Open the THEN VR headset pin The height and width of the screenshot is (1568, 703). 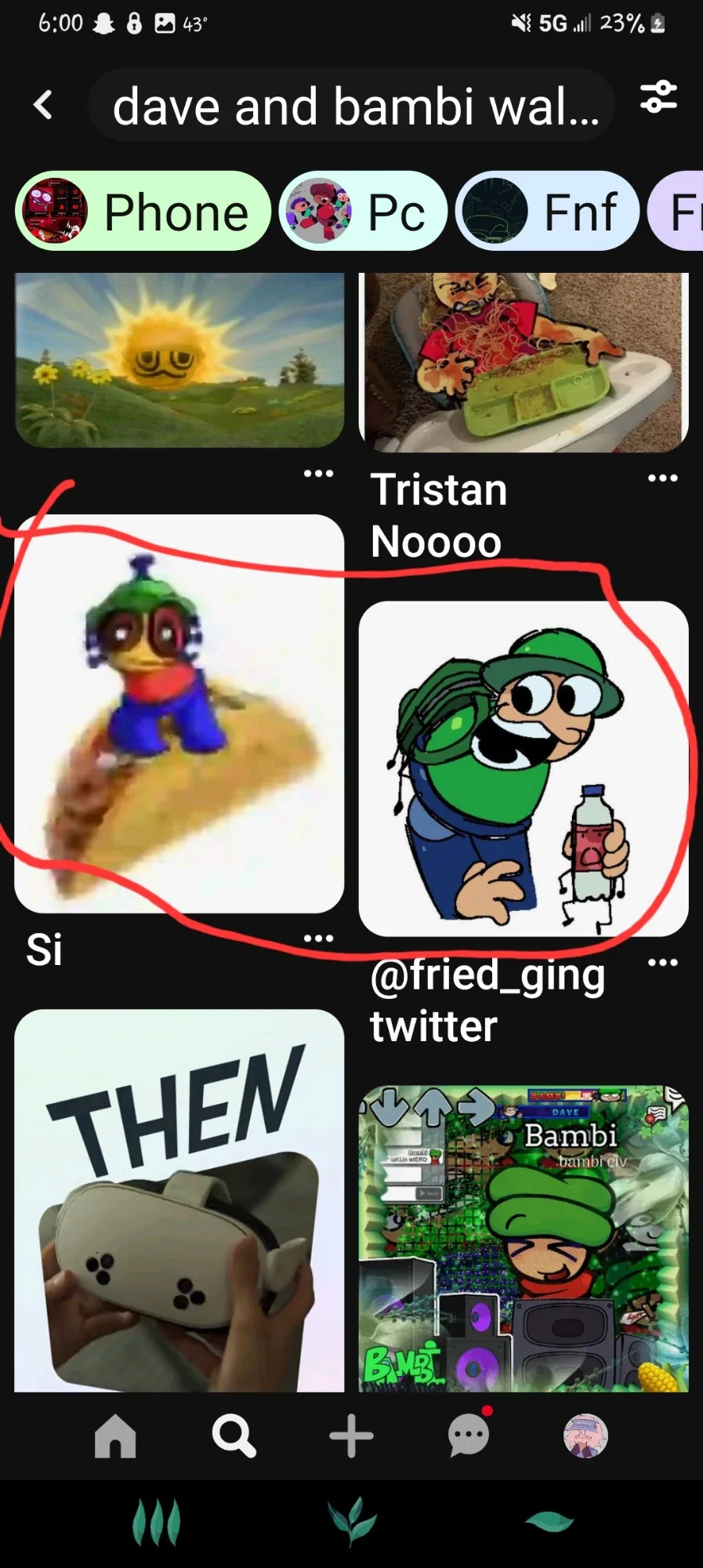tap(179, 1200)
